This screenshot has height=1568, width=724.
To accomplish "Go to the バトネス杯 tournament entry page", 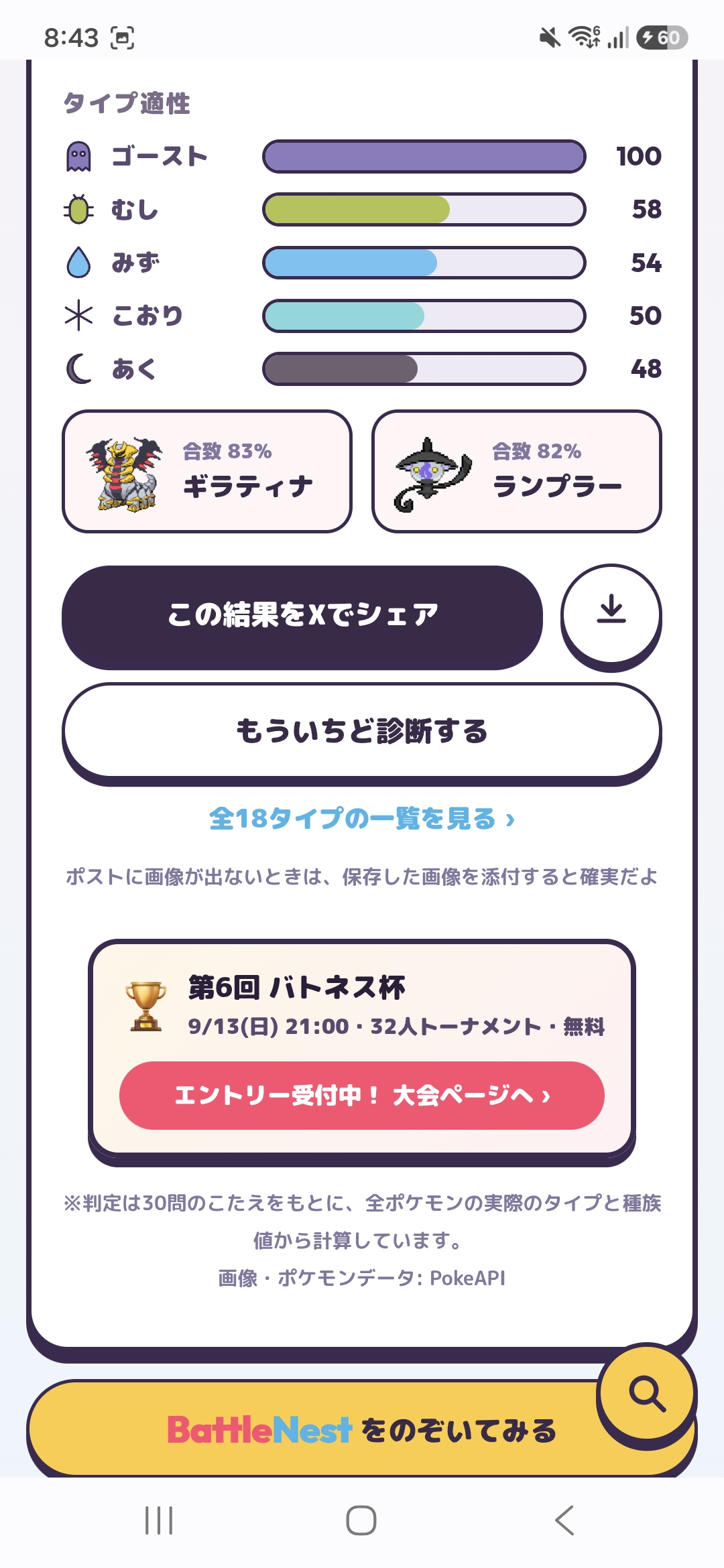I will tap(362, 1096).
